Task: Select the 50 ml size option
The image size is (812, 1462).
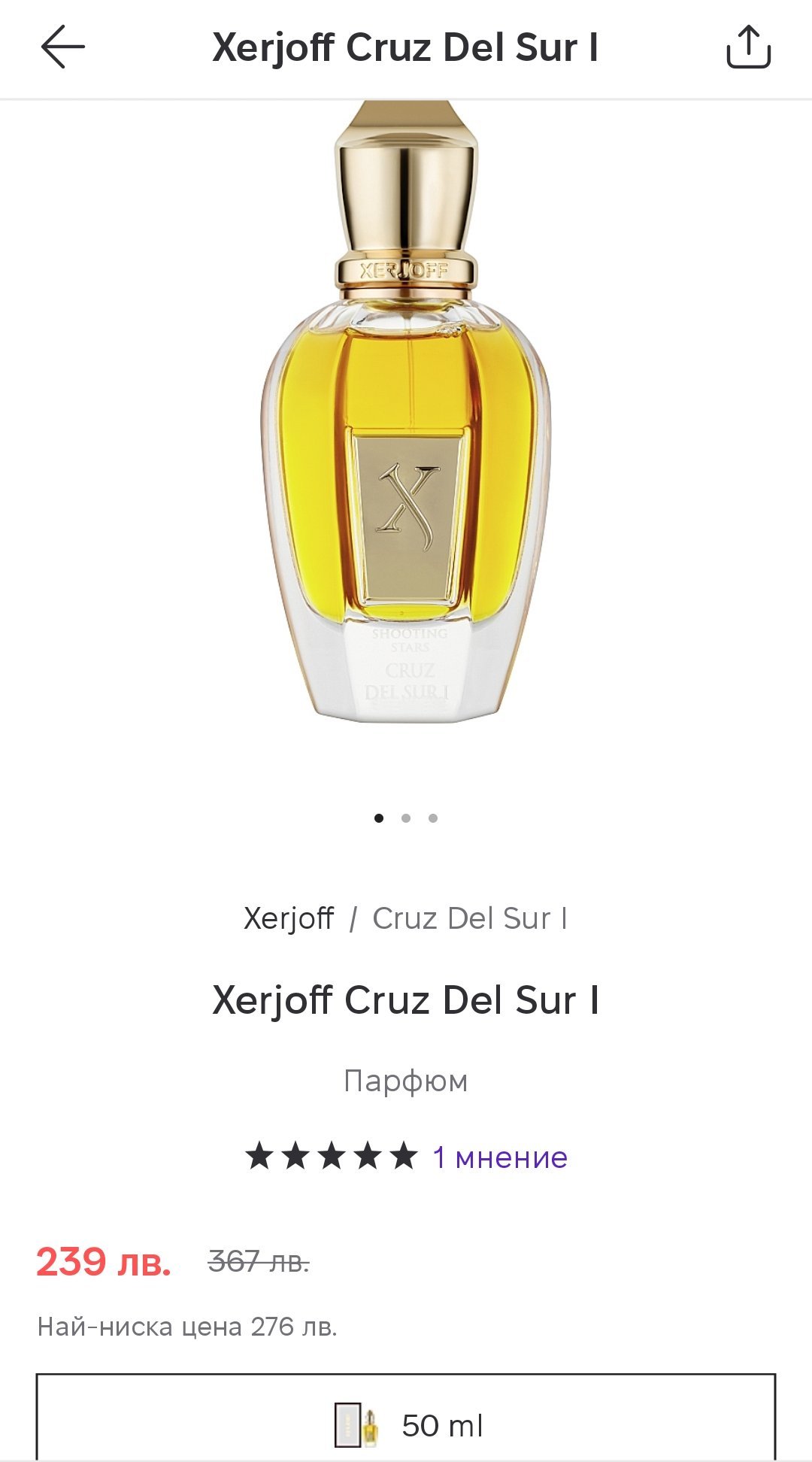Action: tap(406, 1424)
